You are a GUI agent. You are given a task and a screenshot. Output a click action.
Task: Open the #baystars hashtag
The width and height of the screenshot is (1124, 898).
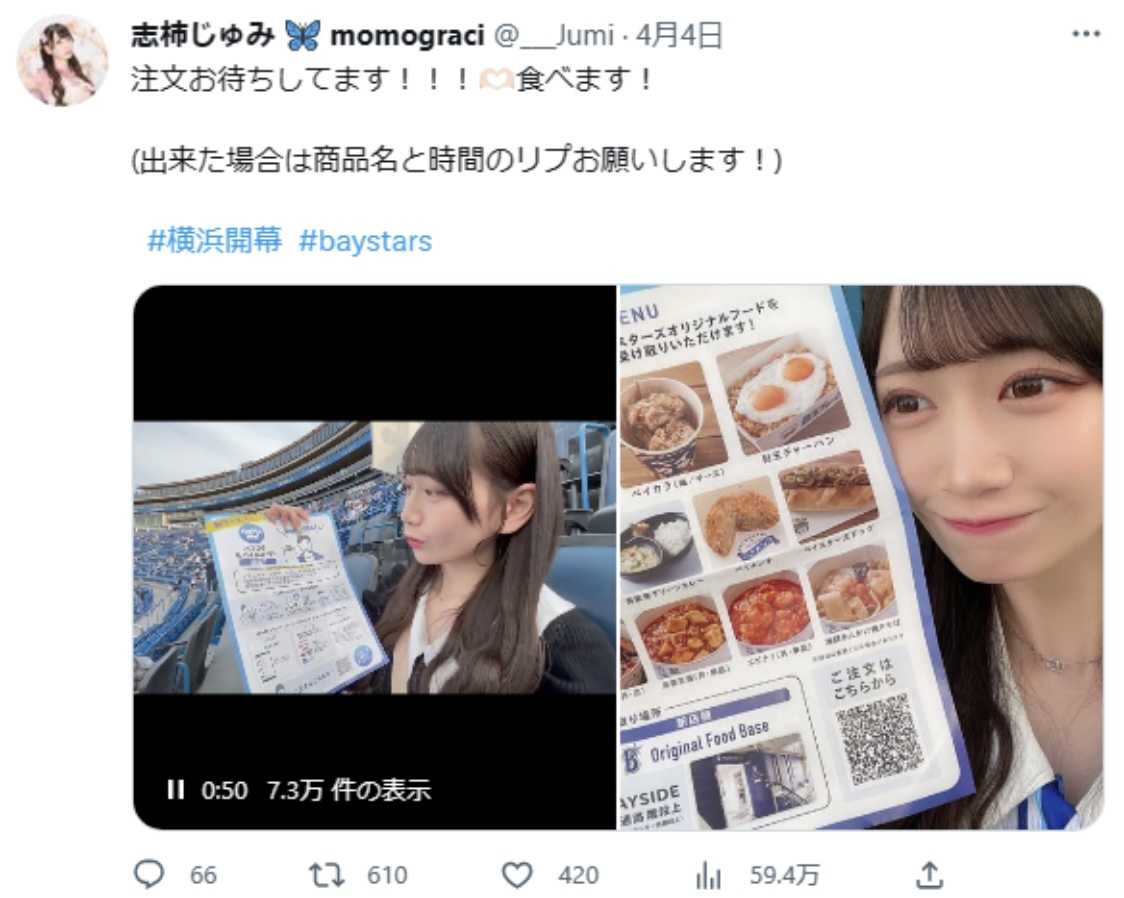tap(365, 241)
